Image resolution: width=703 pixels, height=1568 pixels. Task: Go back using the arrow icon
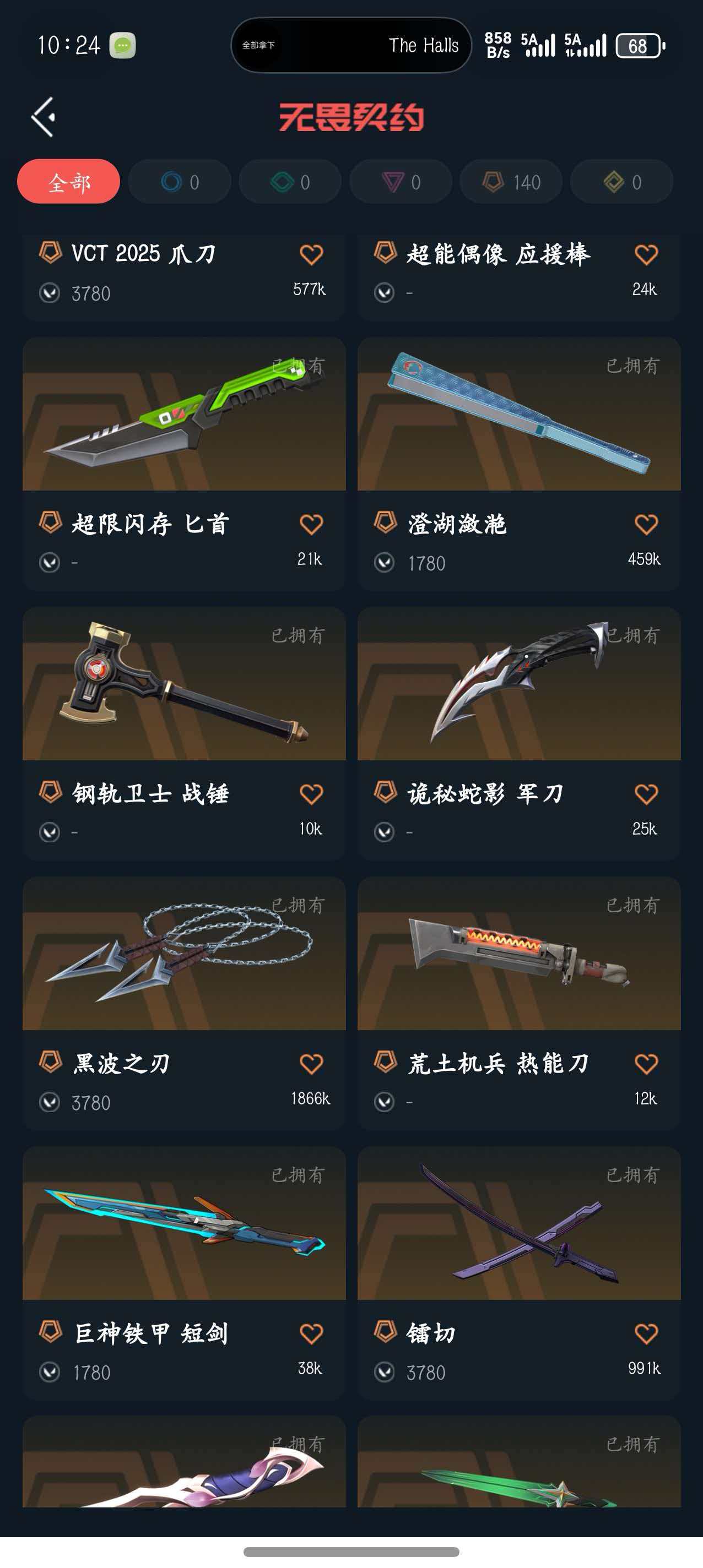tap(44, 117)
